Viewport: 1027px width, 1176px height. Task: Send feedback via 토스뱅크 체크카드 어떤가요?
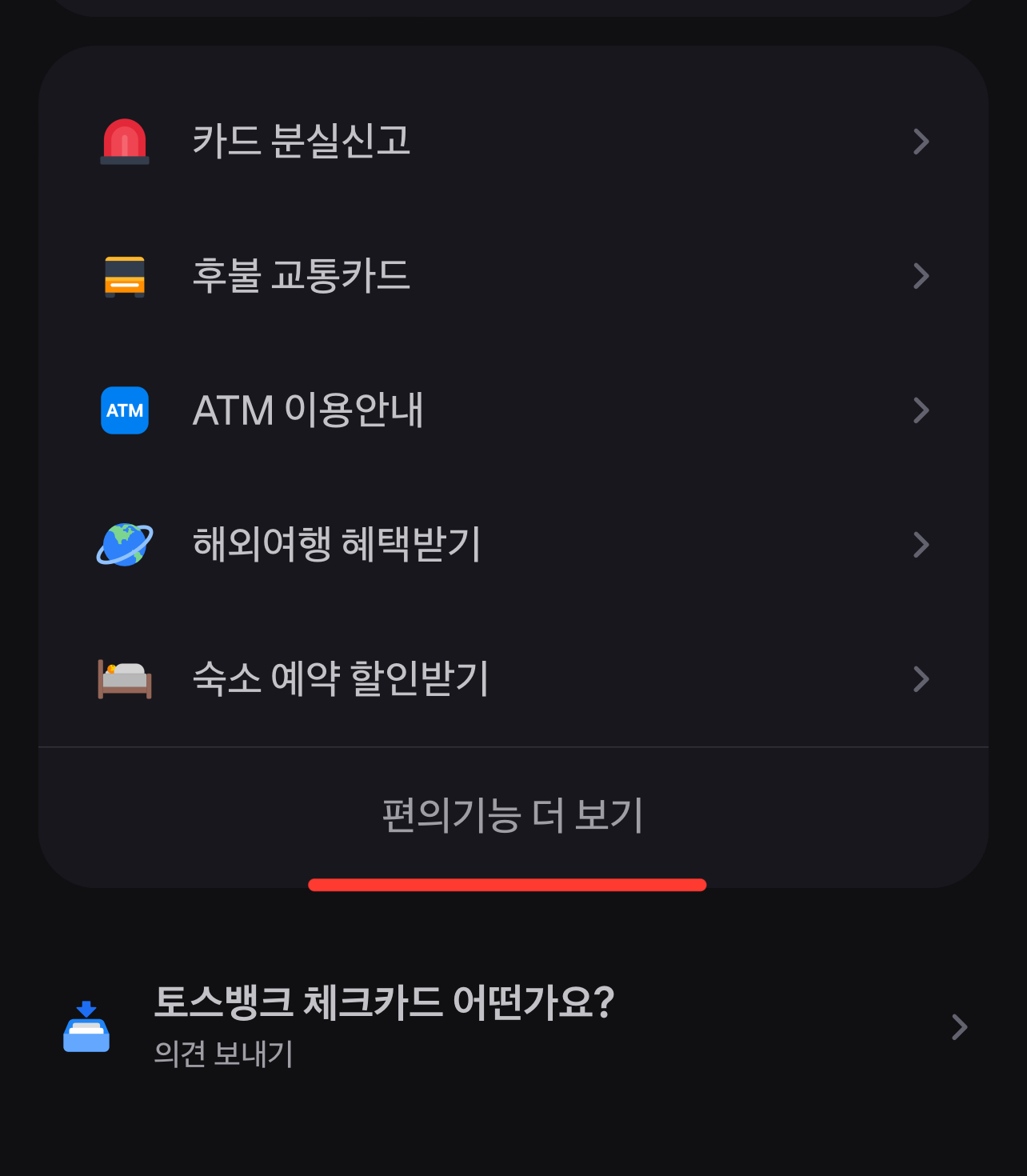click(512, 1026)
